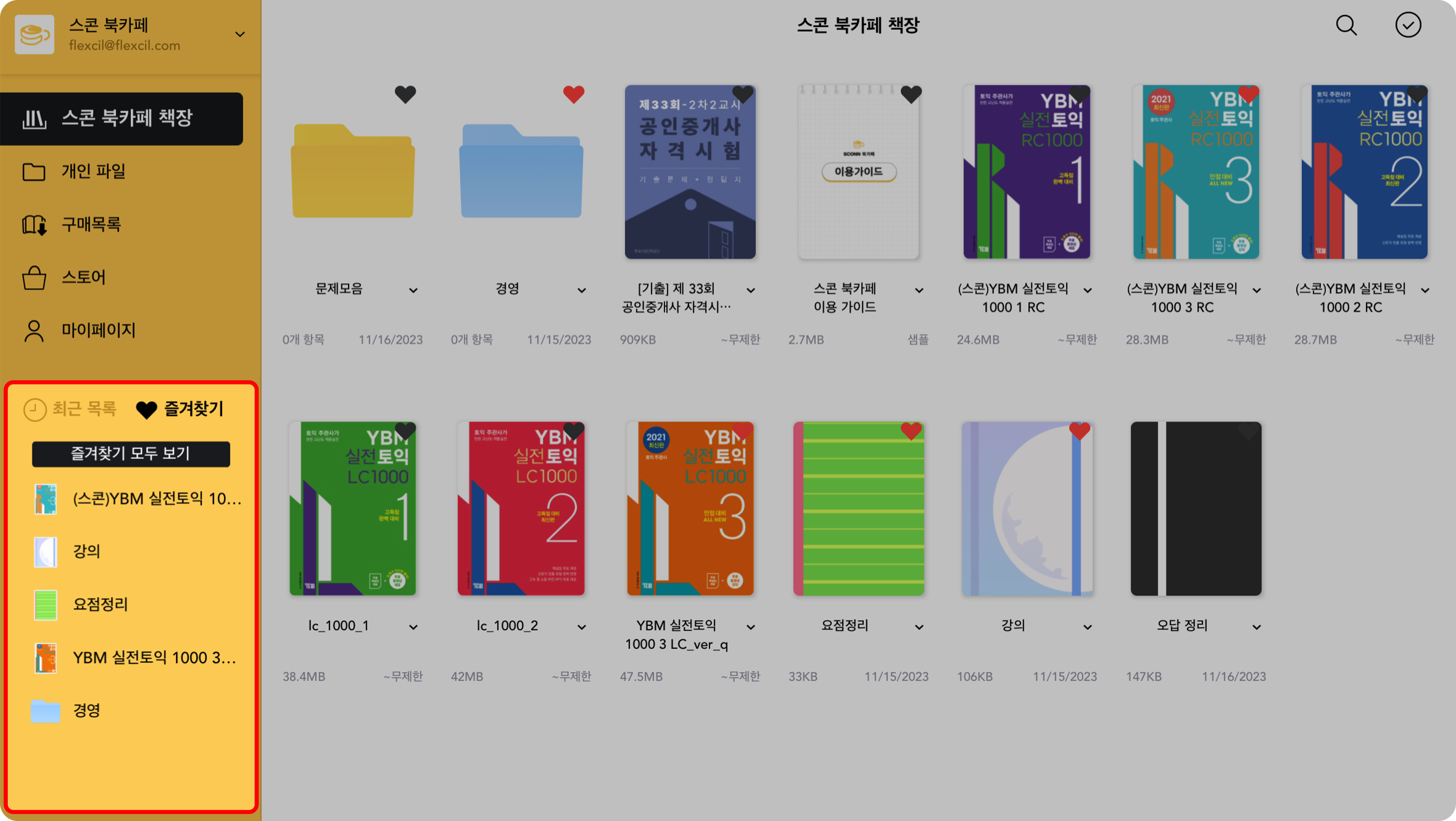Open 경영 folder in favorites list
Viewport: 1456px width, 821px height.
point(86,711)
